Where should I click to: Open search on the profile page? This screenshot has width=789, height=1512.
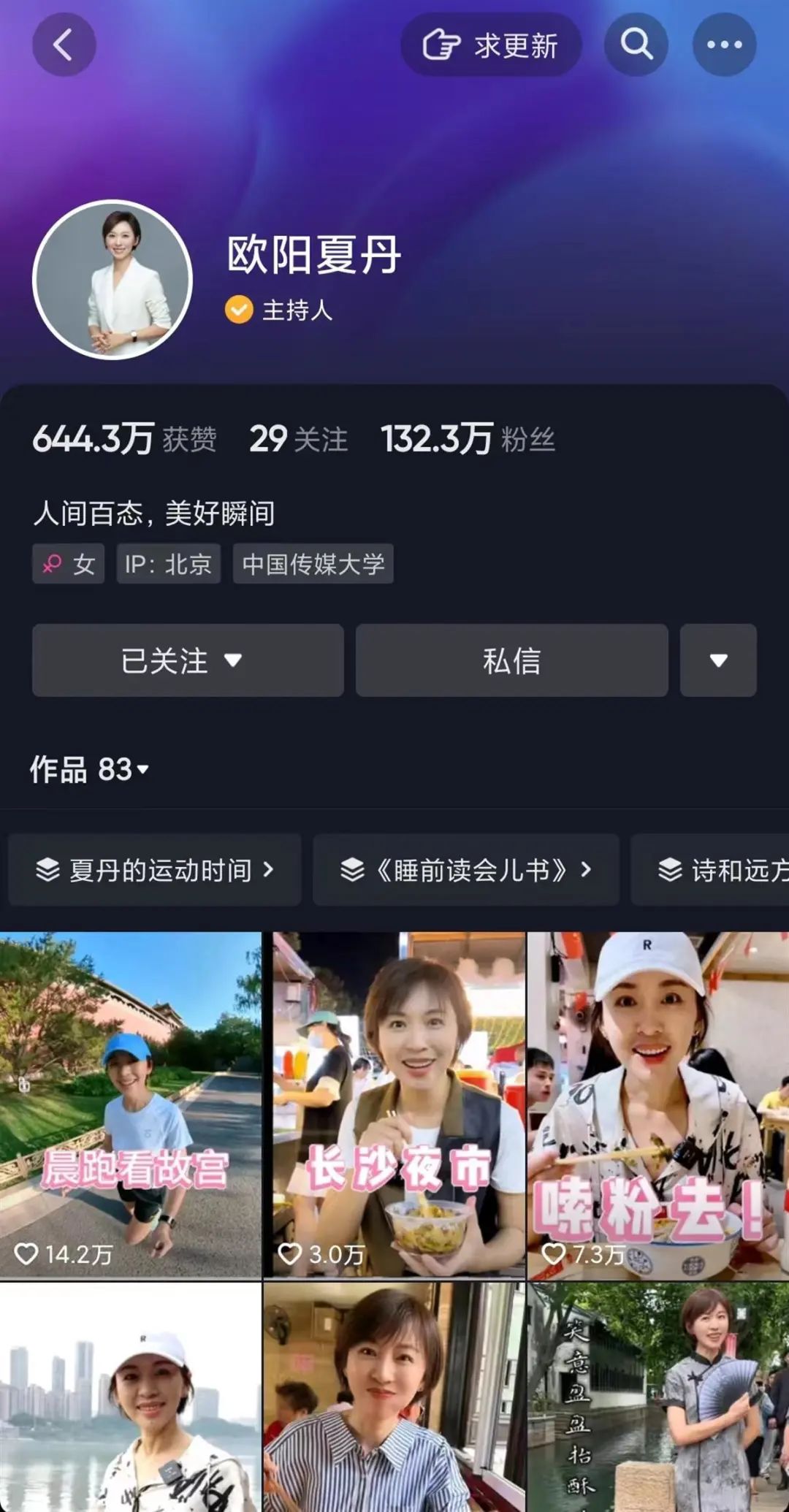(x=636, y=44)
